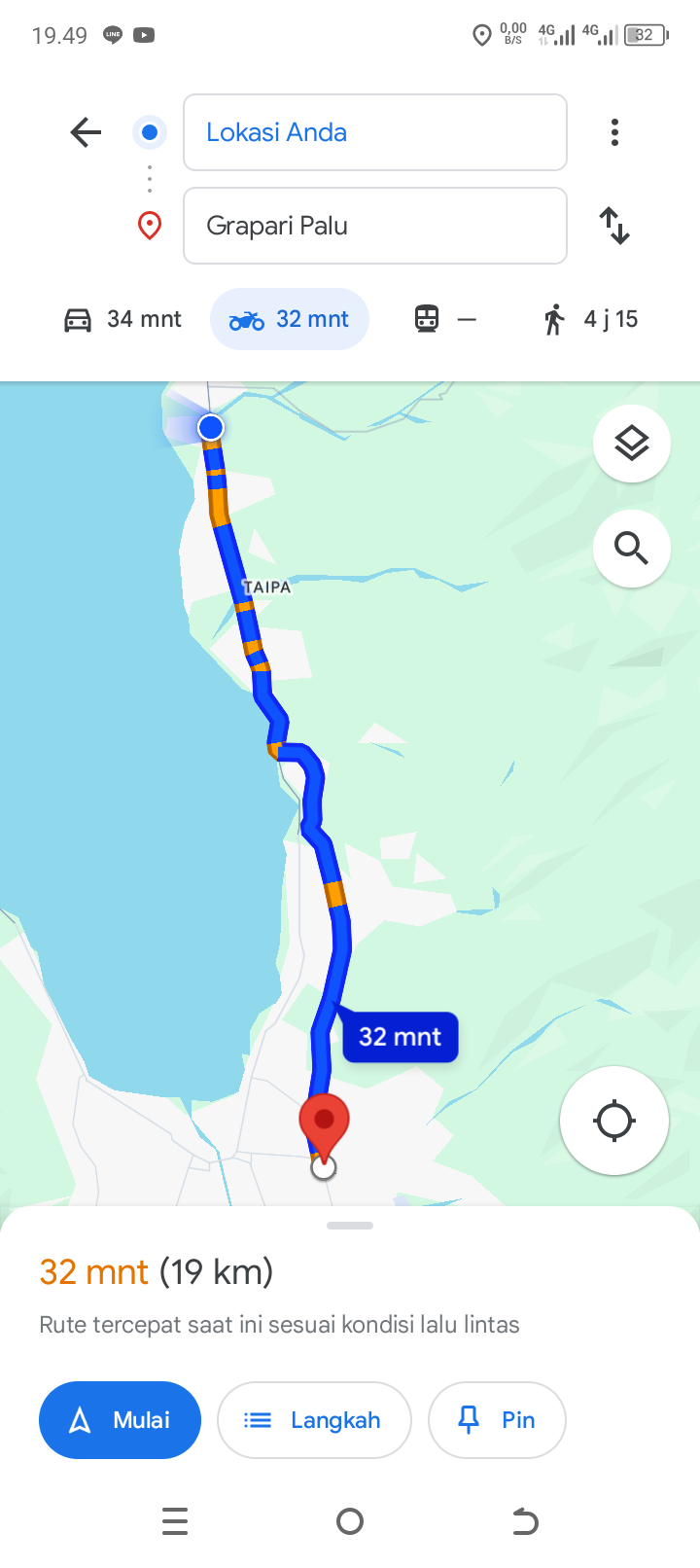Switch to walking mode 4 j 15
700x1568 pixels.
pyautogui.click(x=591, y=319)
